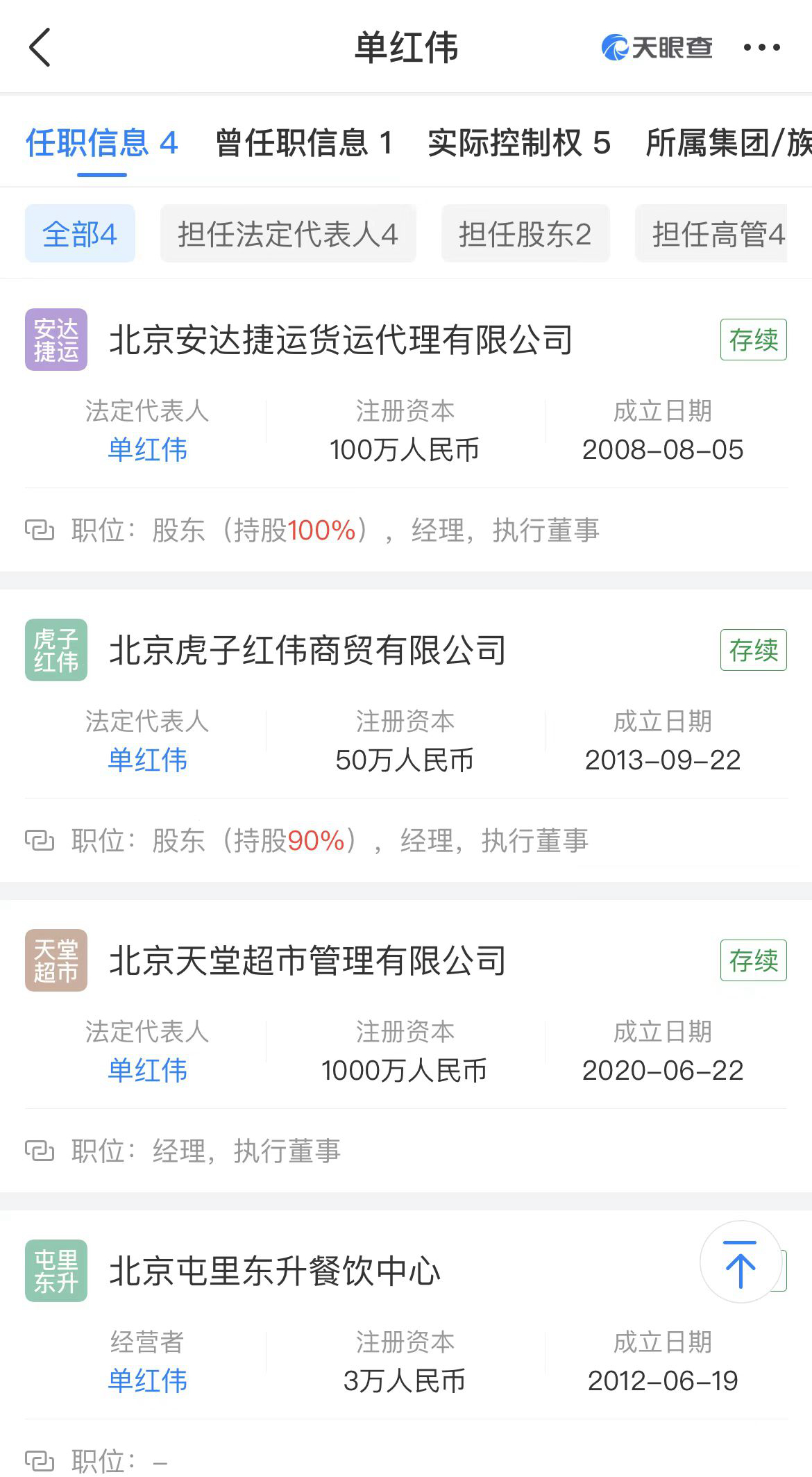812x1477 pixels.
Task: Select the 全部4 filter chip
Action: tap(79, 233)
